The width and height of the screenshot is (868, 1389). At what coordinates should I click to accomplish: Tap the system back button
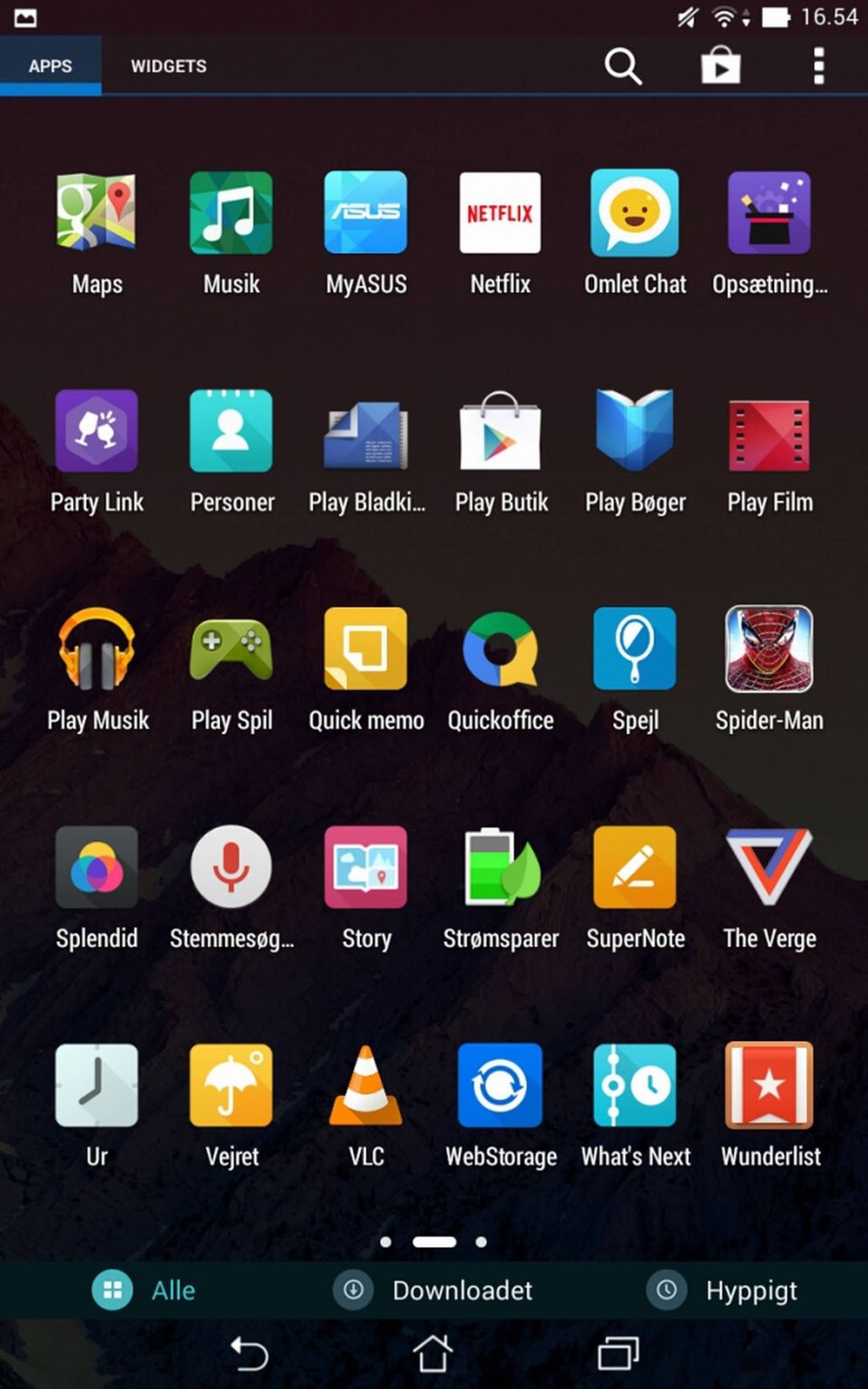(249, 1354)
